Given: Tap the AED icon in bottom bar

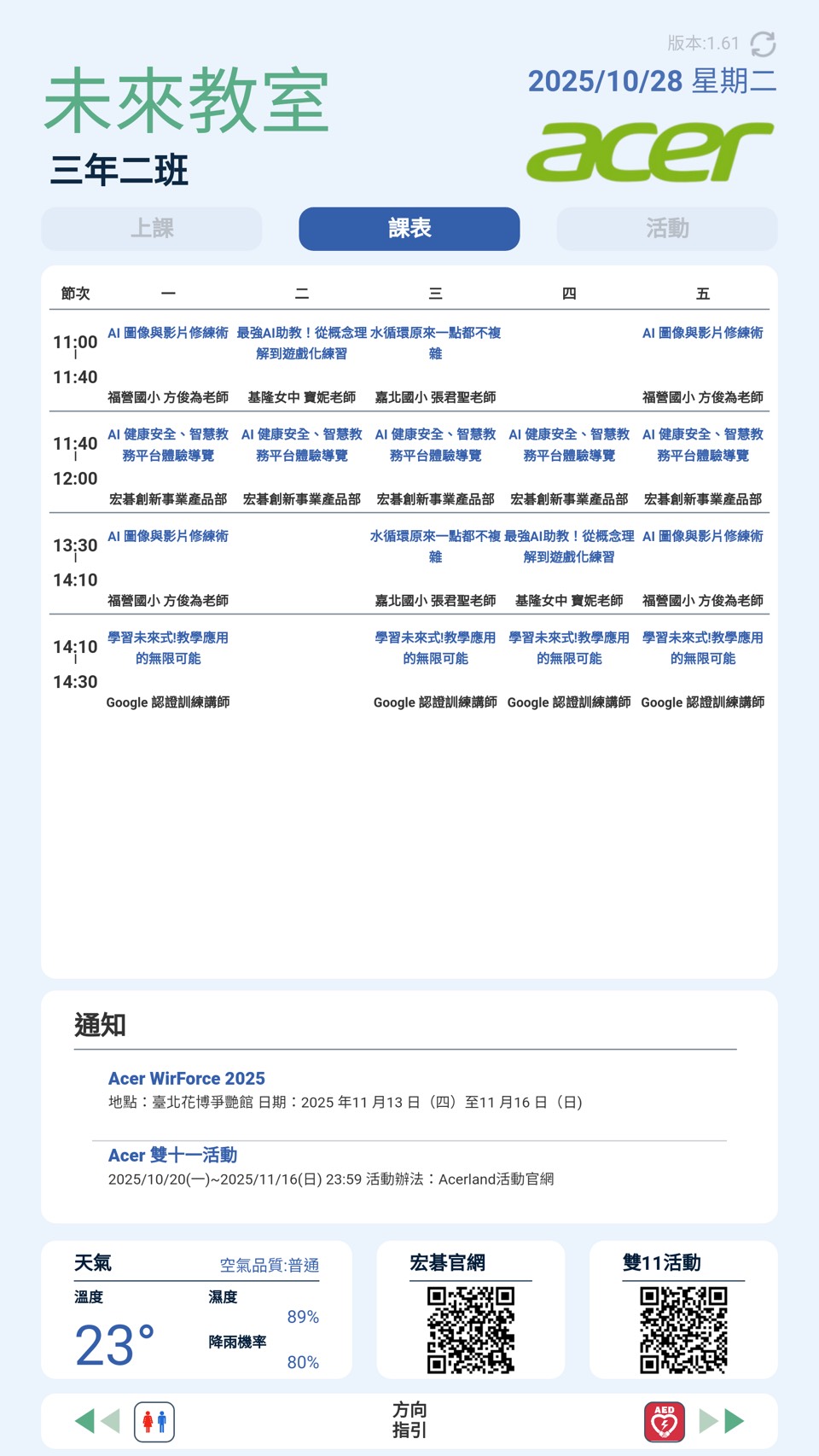Looking at the screenshot, I should click(x=665, y=1420).
